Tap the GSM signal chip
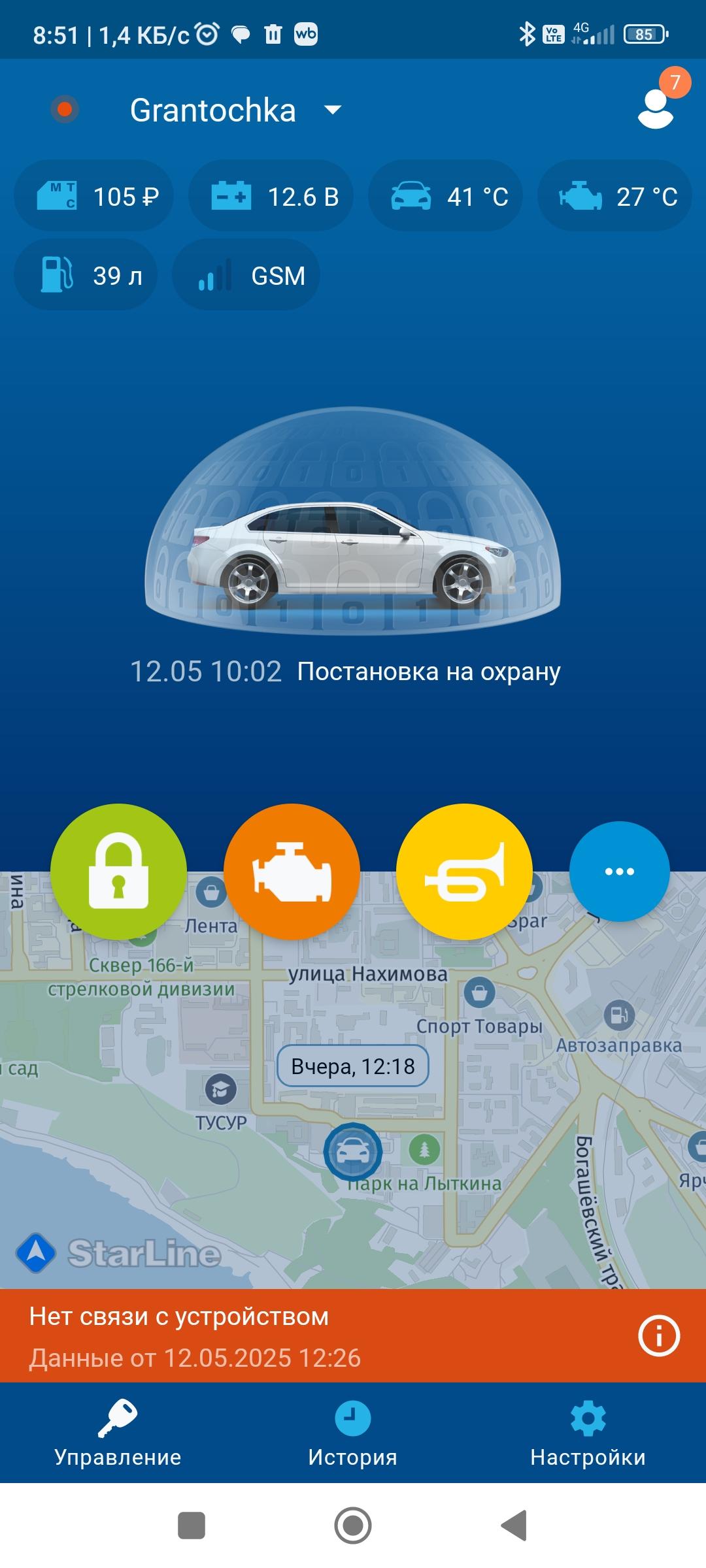Image resolution: width=706 pixels, height=1568 pixels. (x=246, y=276)
